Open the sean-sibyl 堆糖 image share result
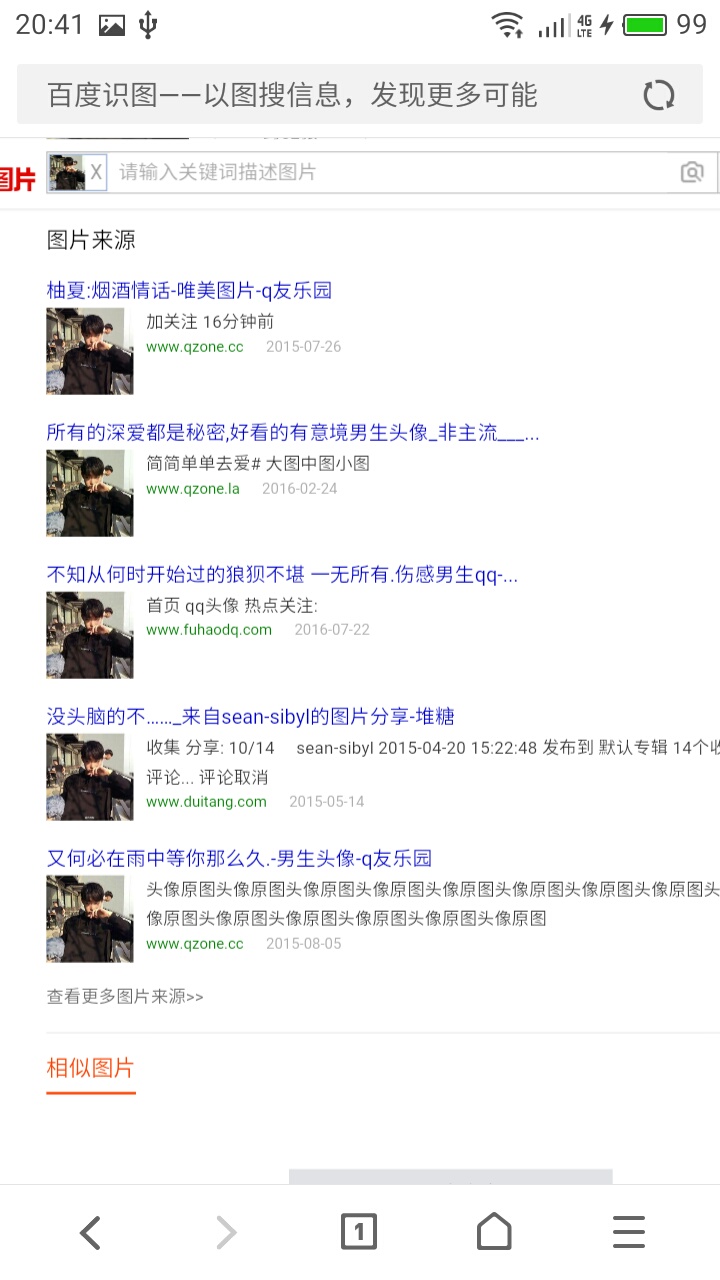The height and width of the screenshot is (1280, 720). [250, 717]
